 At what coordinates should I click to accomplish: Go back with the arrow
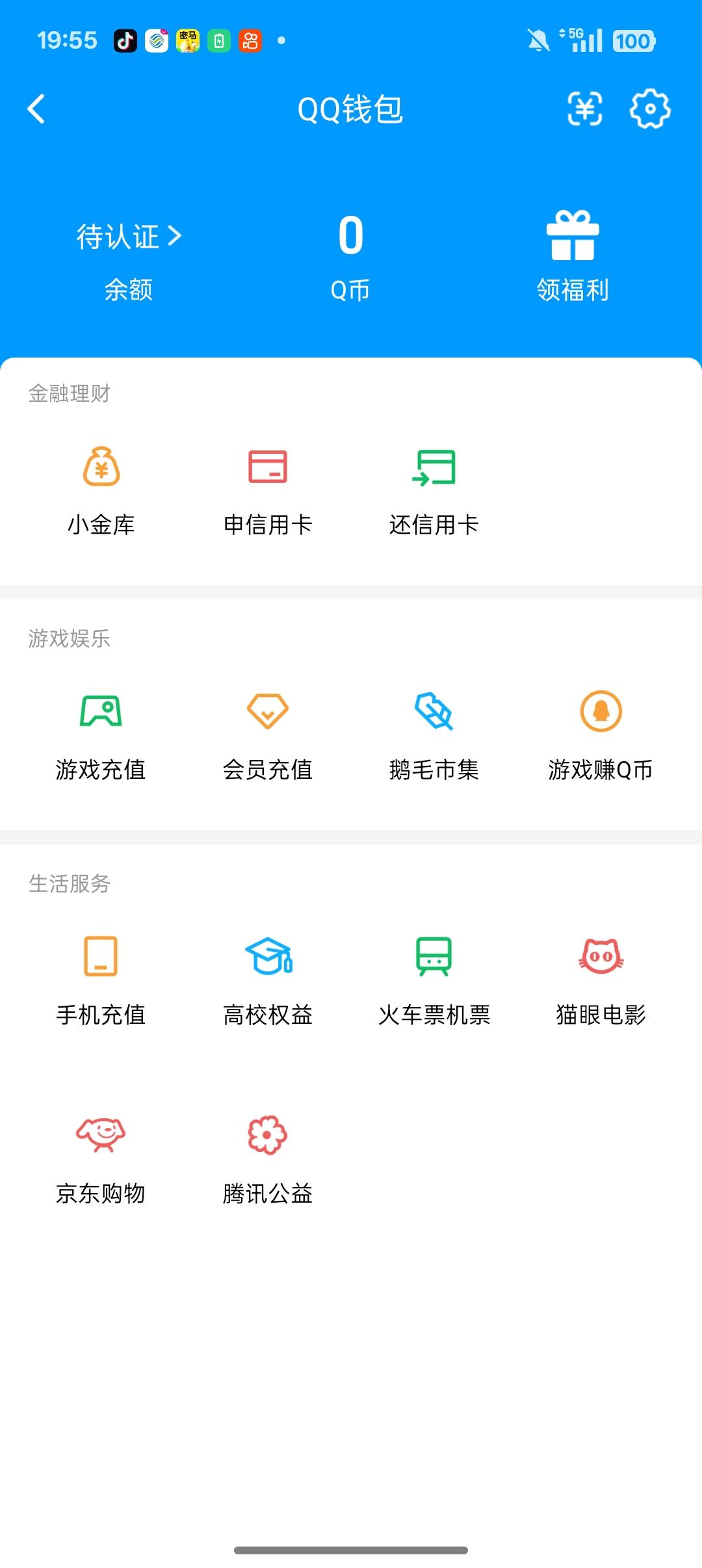[36, 110]
